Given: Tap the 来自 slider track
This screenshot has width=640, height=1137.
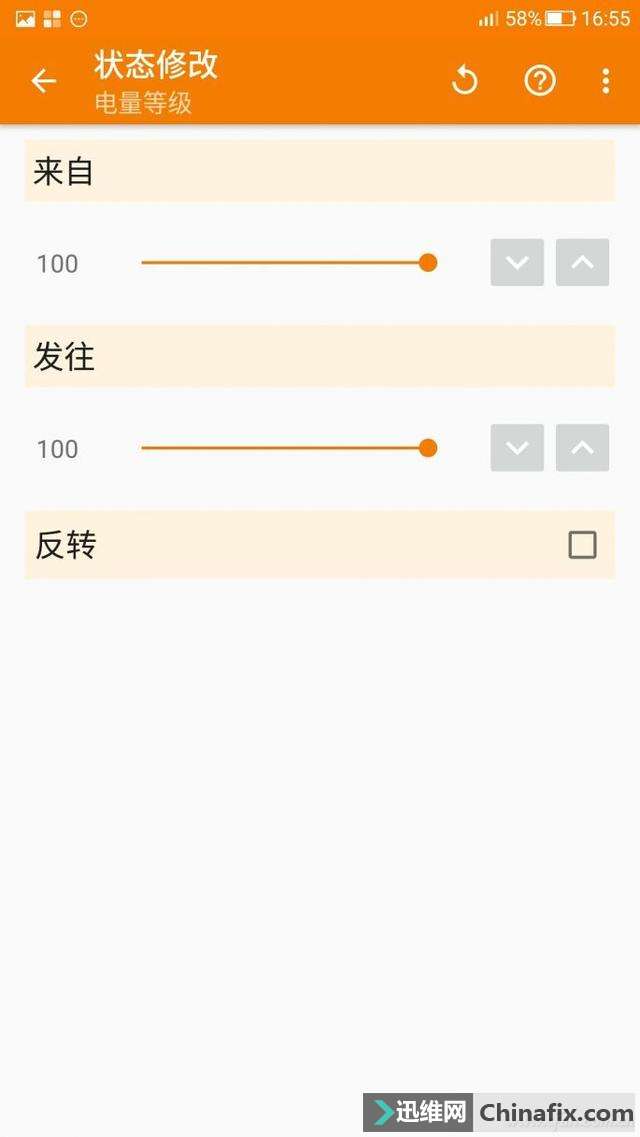Looking at the screenshot, I should coord(285,263).
